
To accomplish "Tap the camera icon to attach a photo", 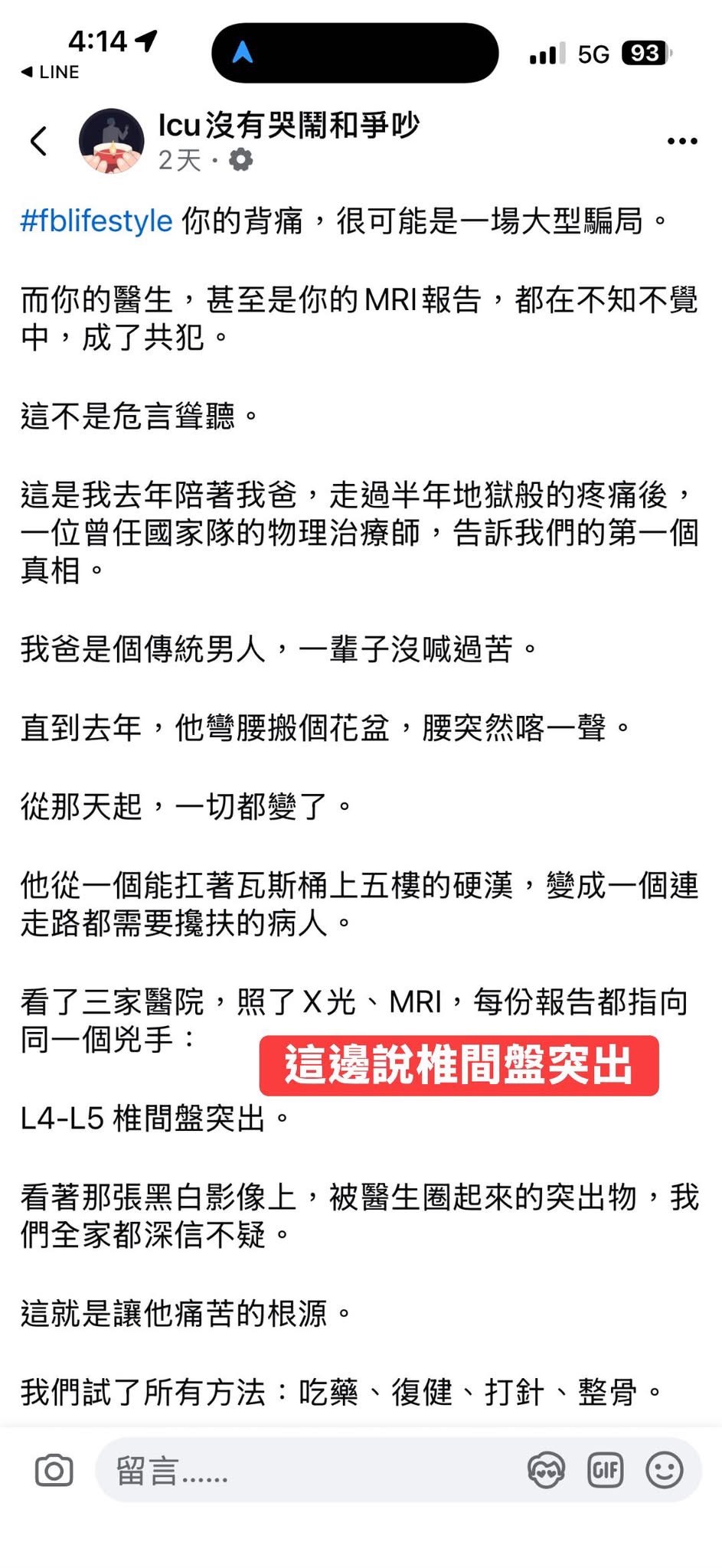I will (54, 1471).
